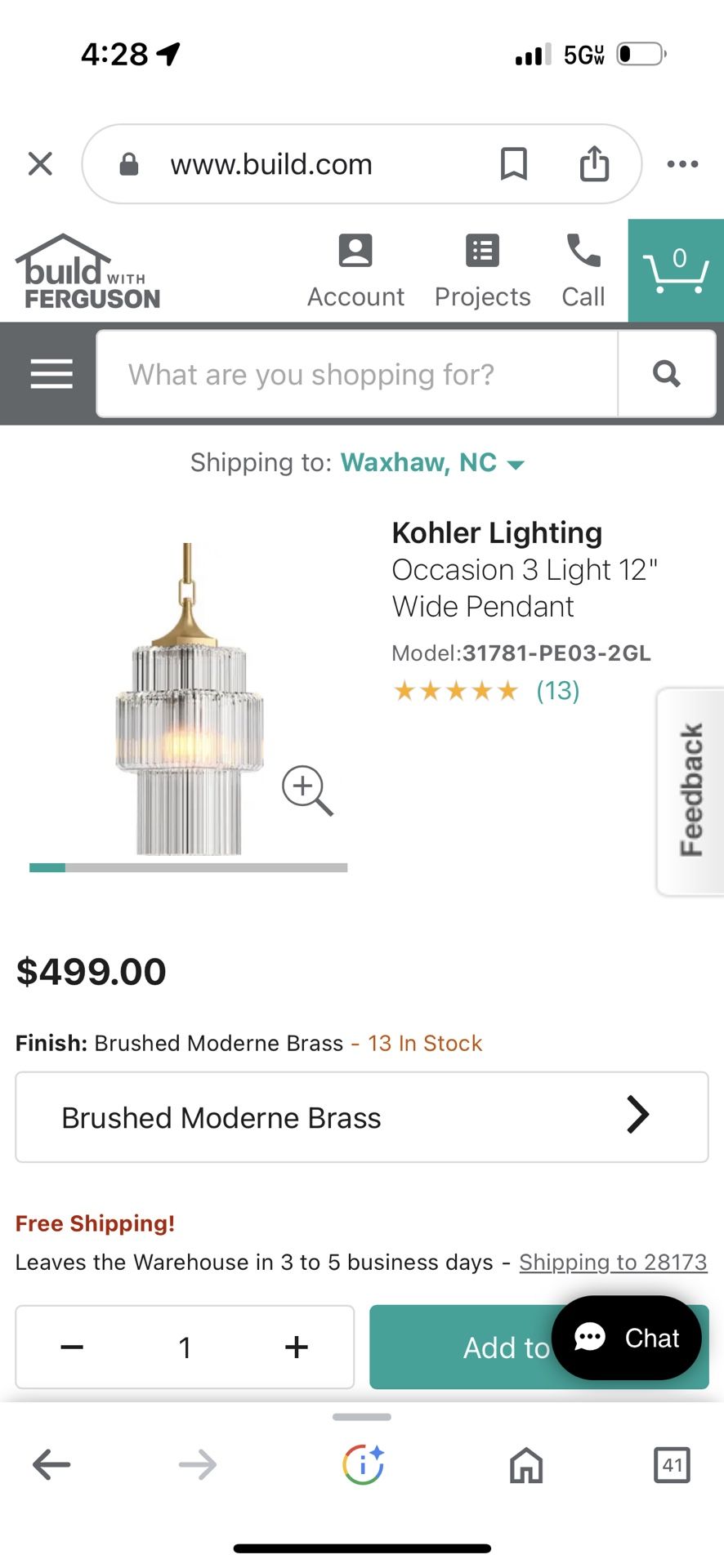Open the Chat assistant
This screenshot has height=1568, width=724.
coord(628,1338)
